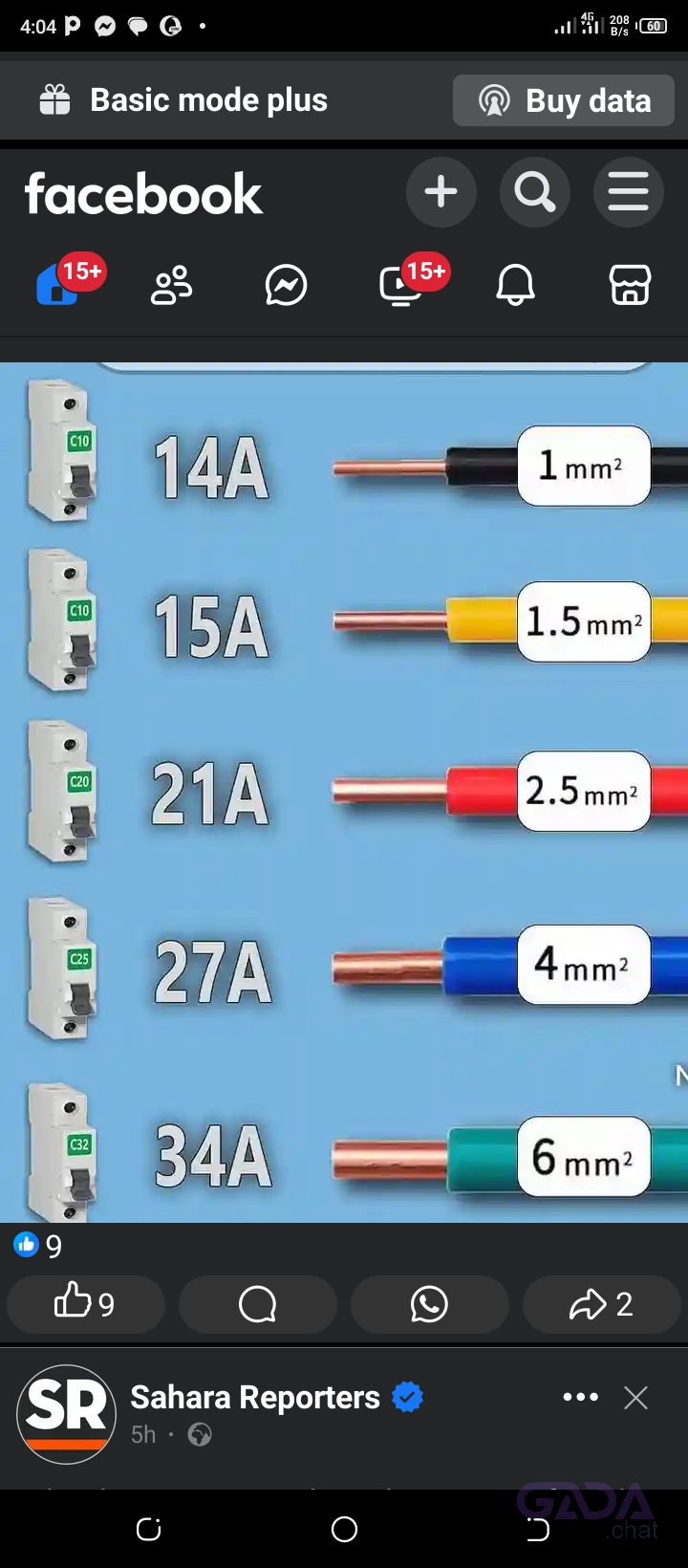The width and height of the screenshot is (688, 1568).
Task: Hide the Sahara Reporters post
Action: click(635, 1398)
